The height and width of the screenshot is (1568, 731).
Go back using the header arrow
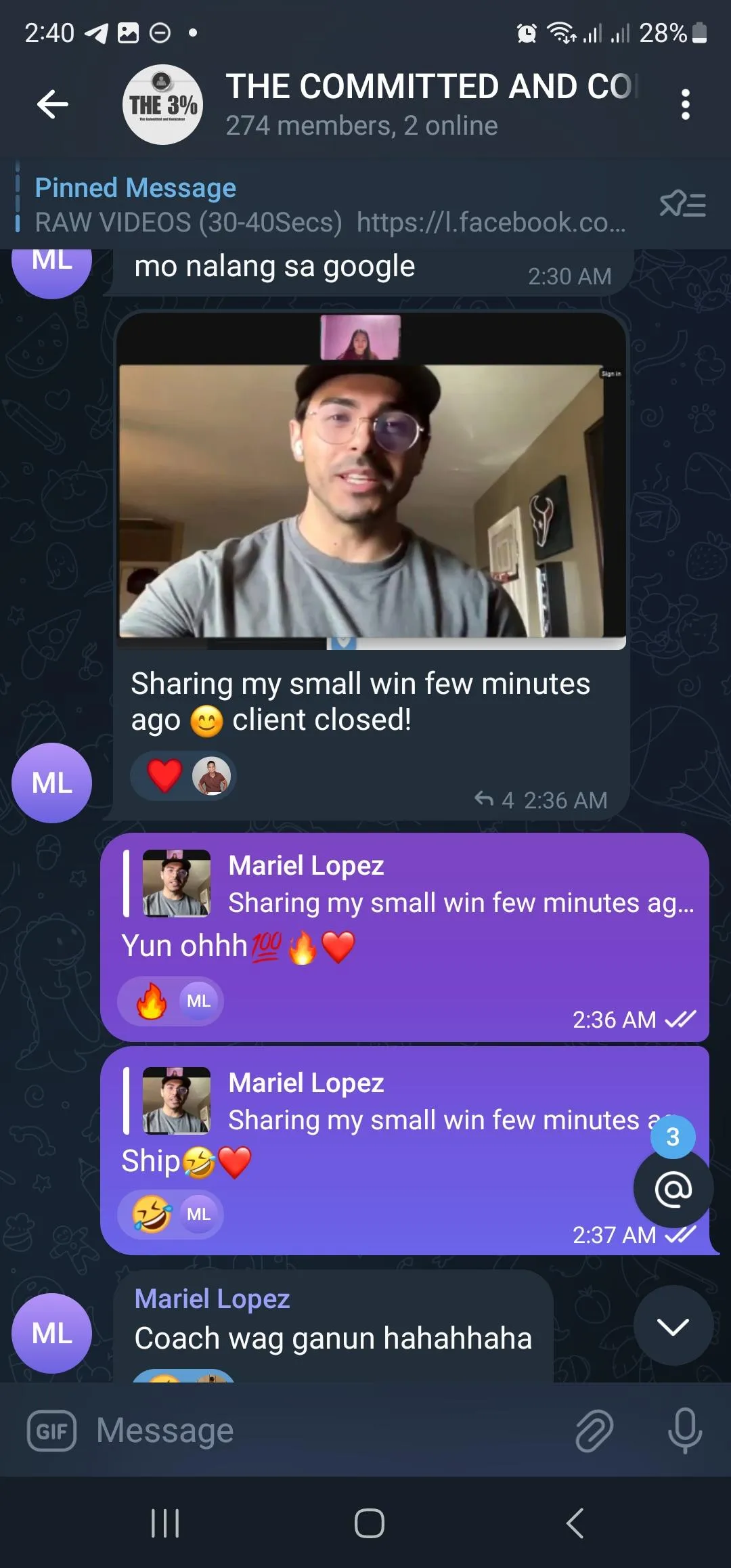pyautogui.click(x=53, y=104)
